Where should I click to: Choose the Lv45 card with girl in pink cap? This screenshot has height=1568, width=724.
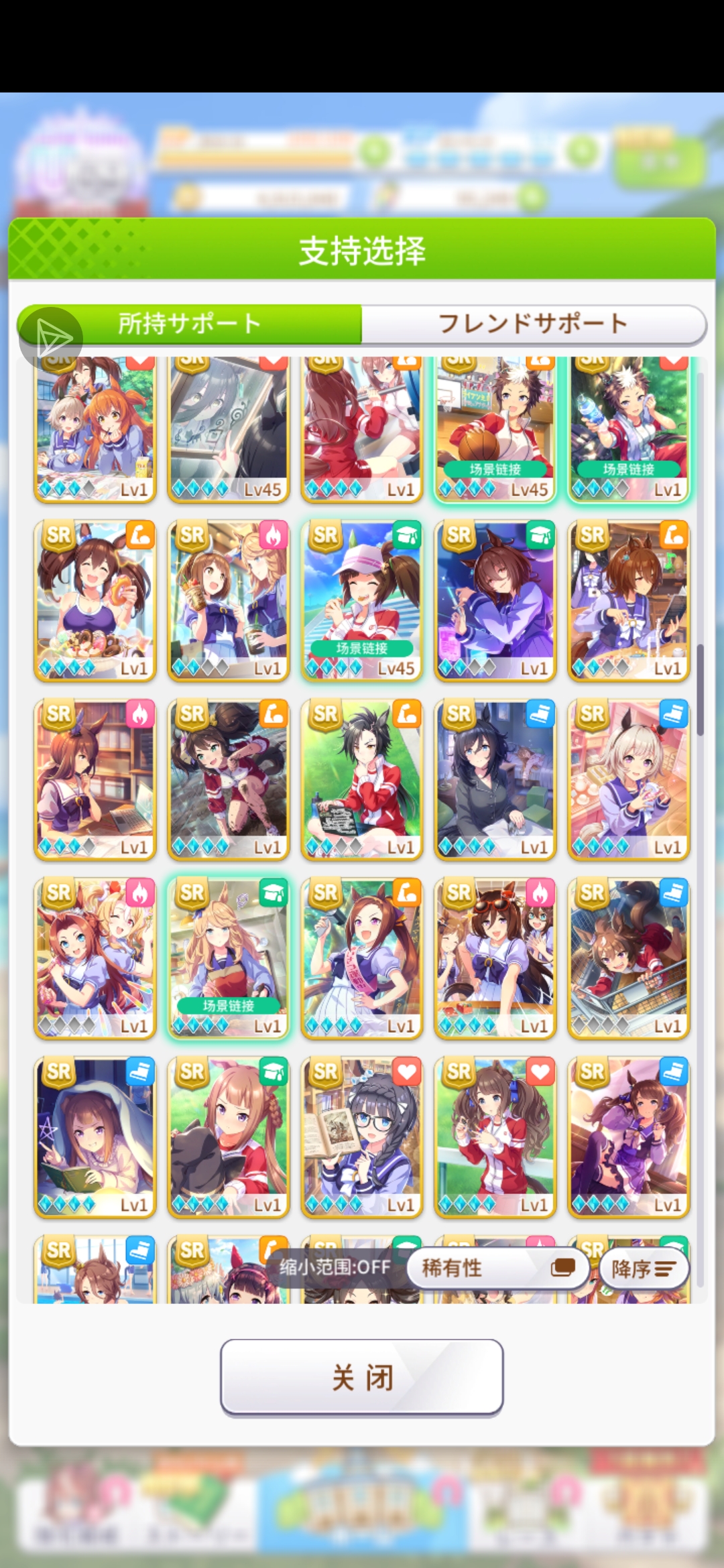click(361, 600)
